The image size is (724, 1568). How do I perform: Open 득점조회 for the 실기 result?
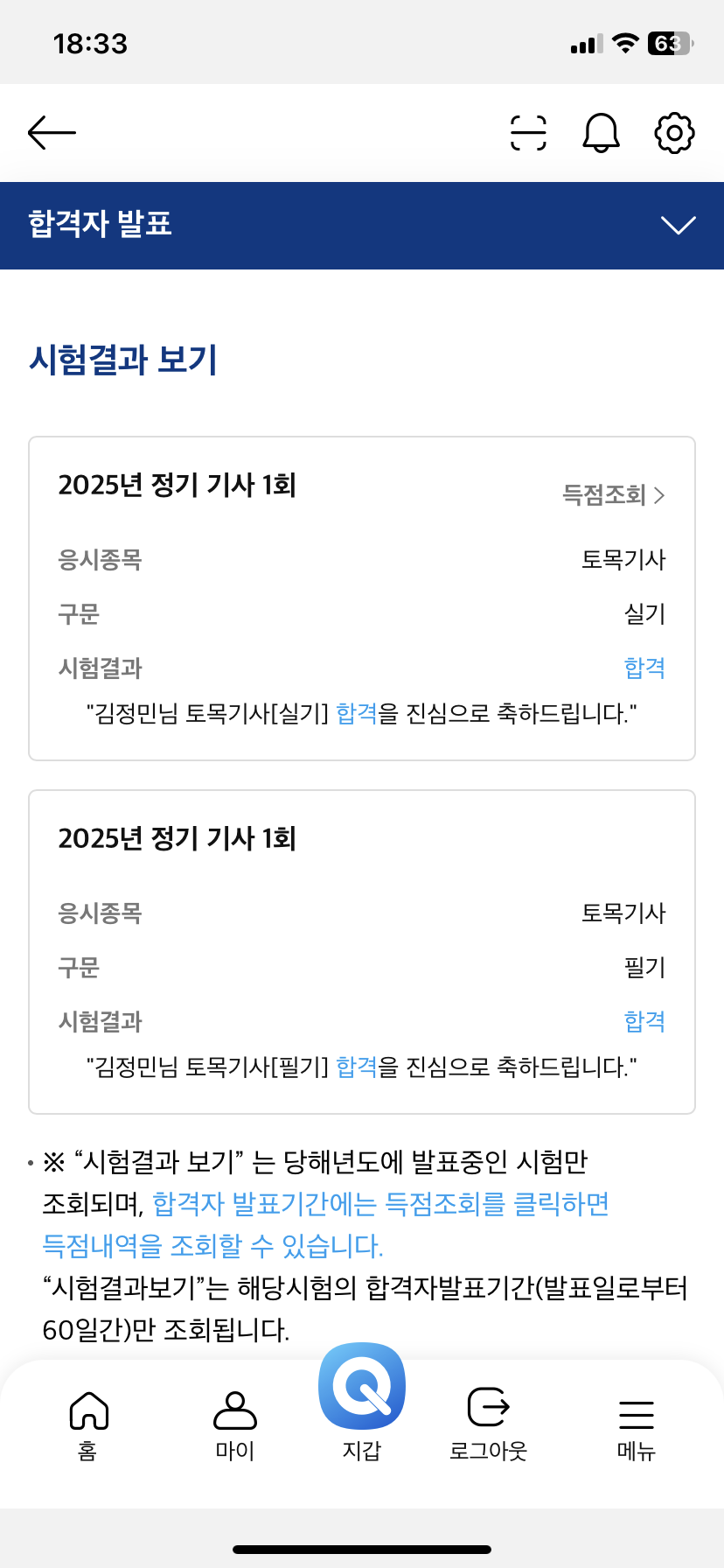coord(614,495)
